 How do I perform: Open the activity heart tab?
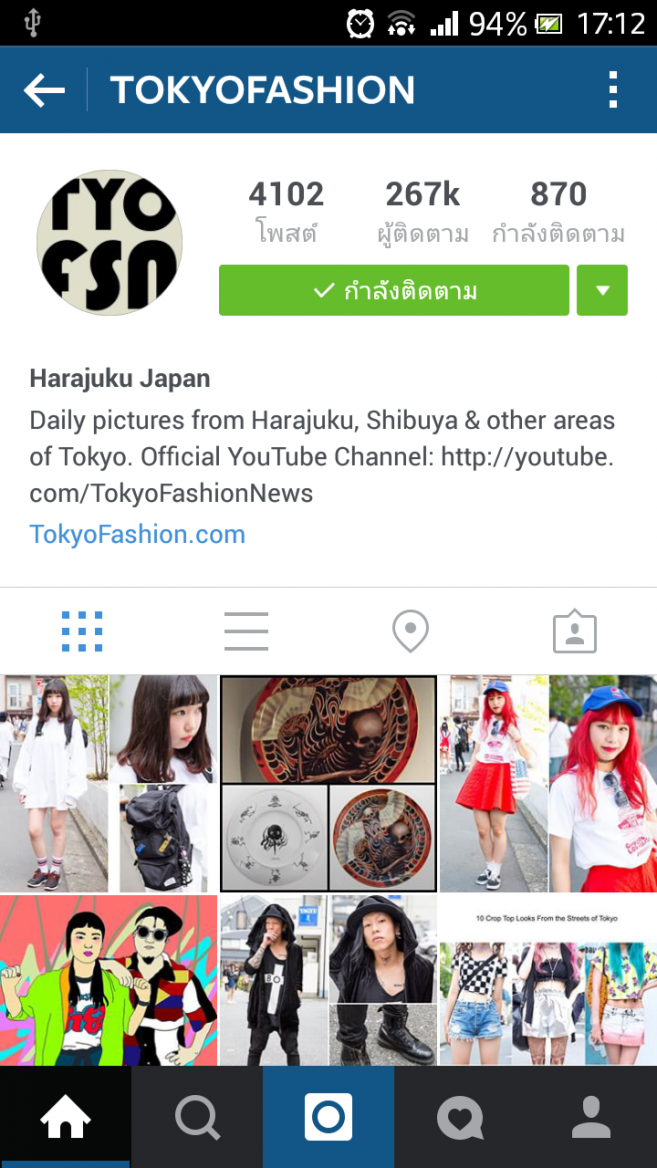[x=460, y=1117]
